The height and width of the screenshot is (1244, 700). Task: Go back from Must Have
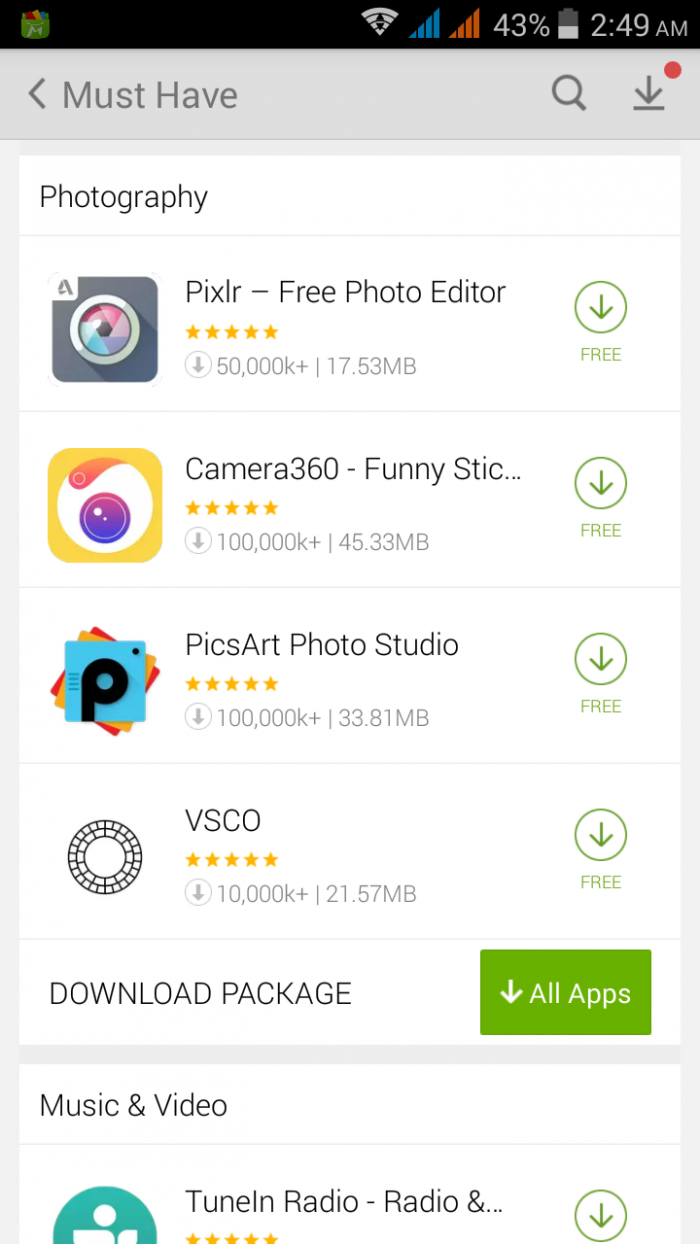(38, 95)
